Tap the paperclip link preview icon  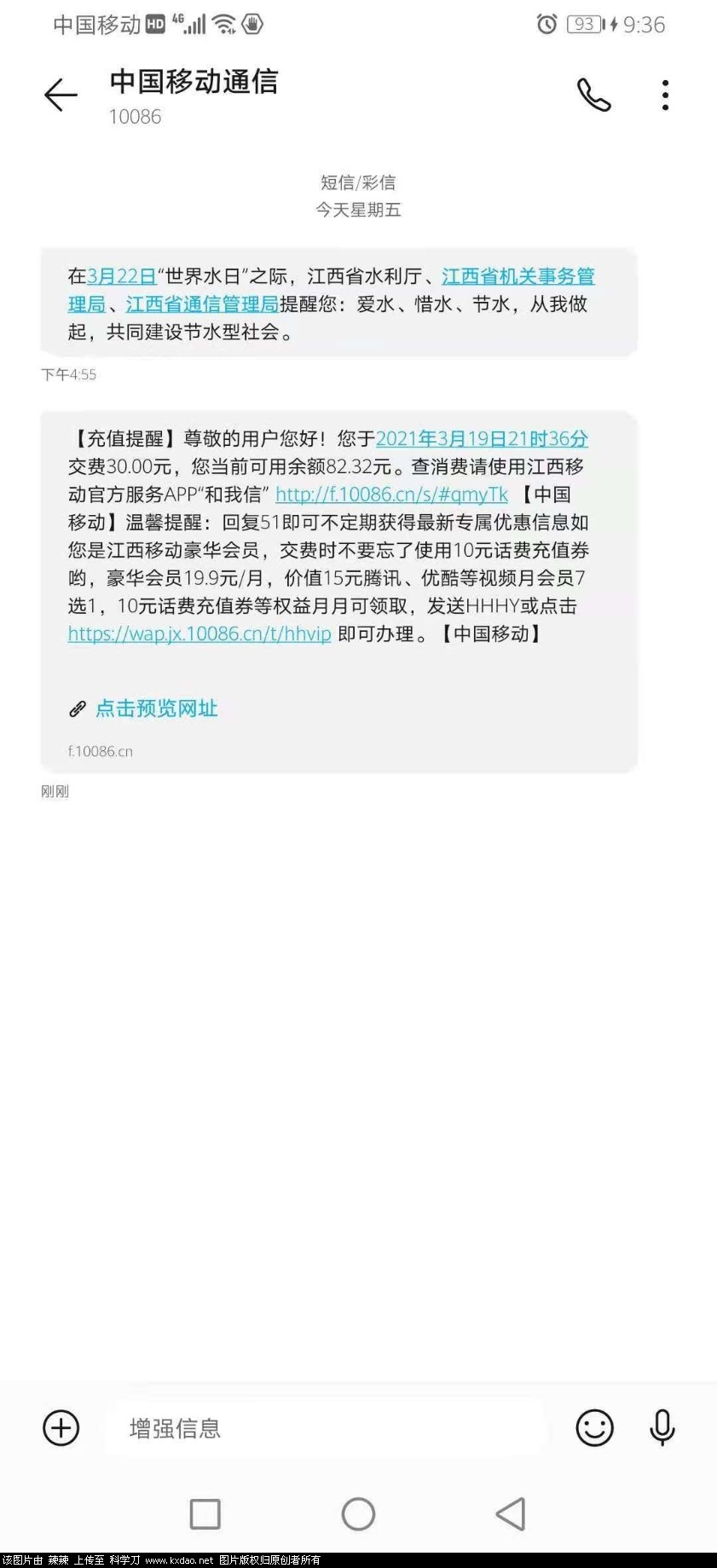pyautogui.click(x=78, y=708)
